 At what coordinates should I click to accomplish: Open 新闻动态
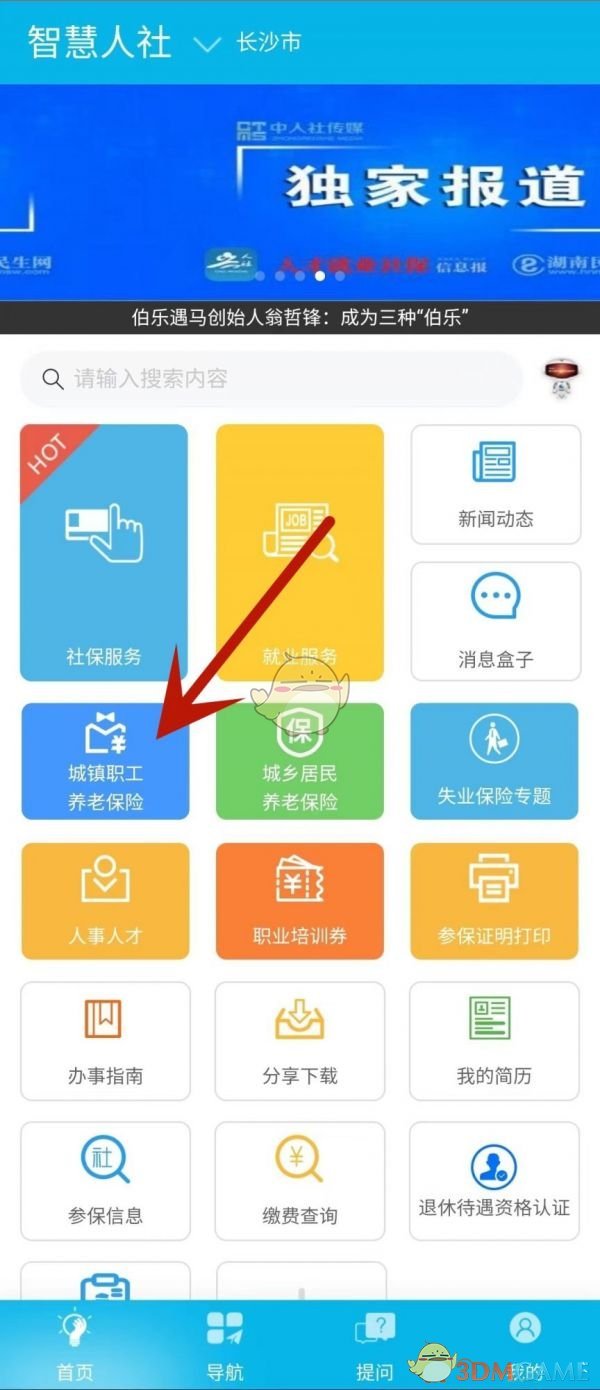click(x=495, y=485)
